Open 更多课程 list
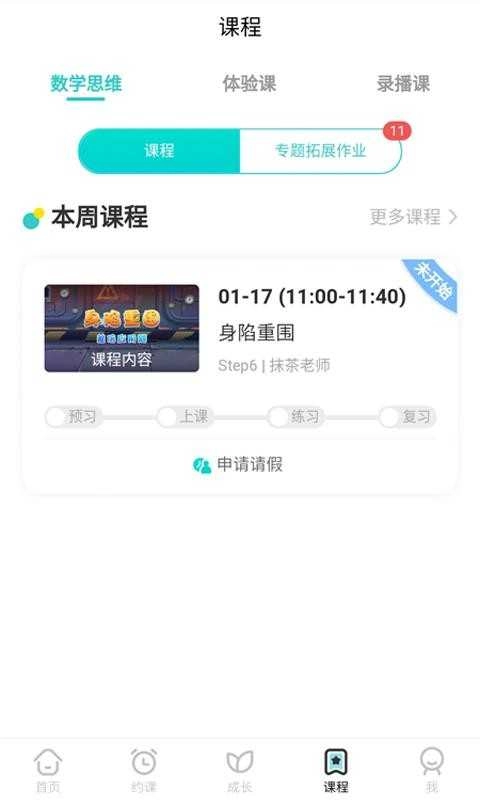This screenshot has width=480, height=800. coord(413,217)
